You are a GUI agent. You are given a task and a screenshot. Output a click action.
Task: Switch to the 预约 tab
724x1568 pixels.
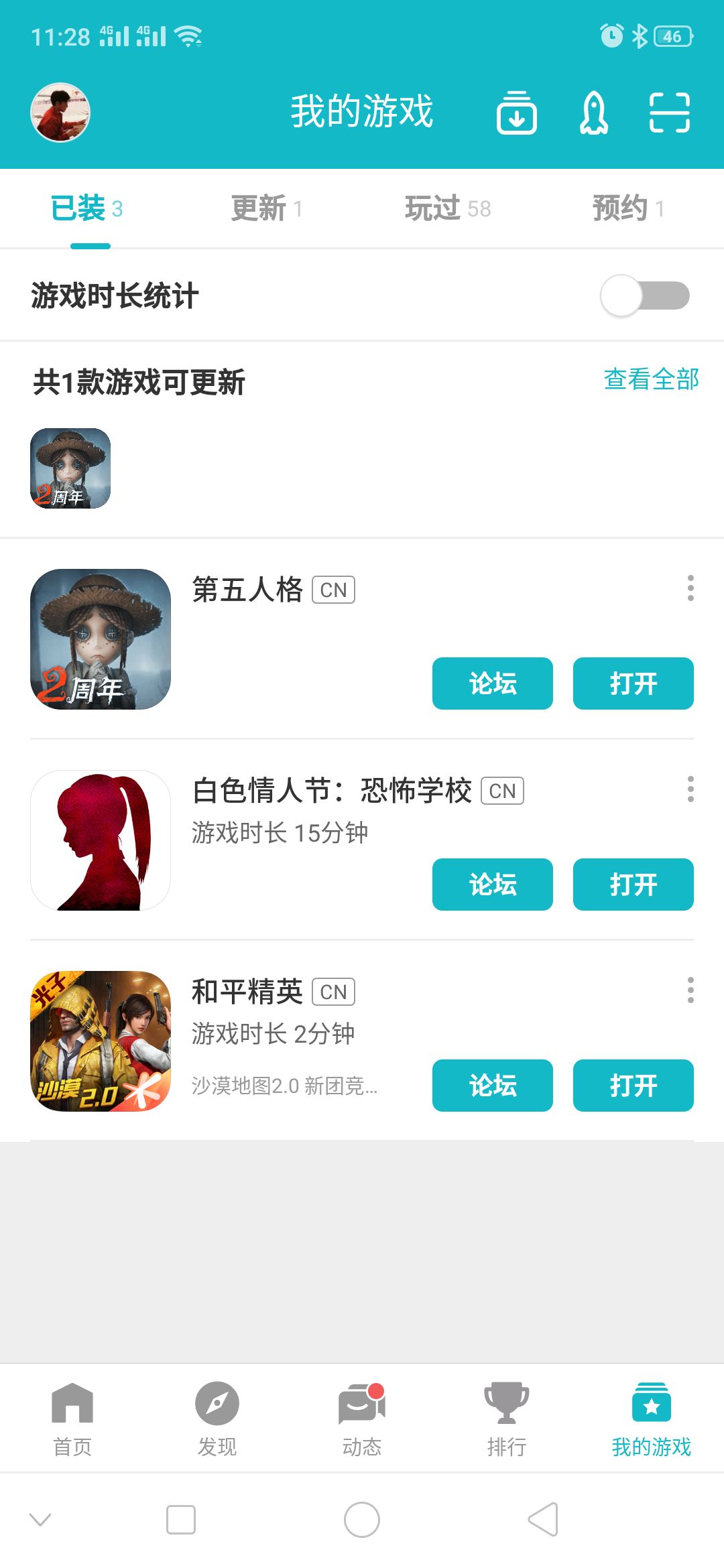pyautogui.click(x=628, y=208)
